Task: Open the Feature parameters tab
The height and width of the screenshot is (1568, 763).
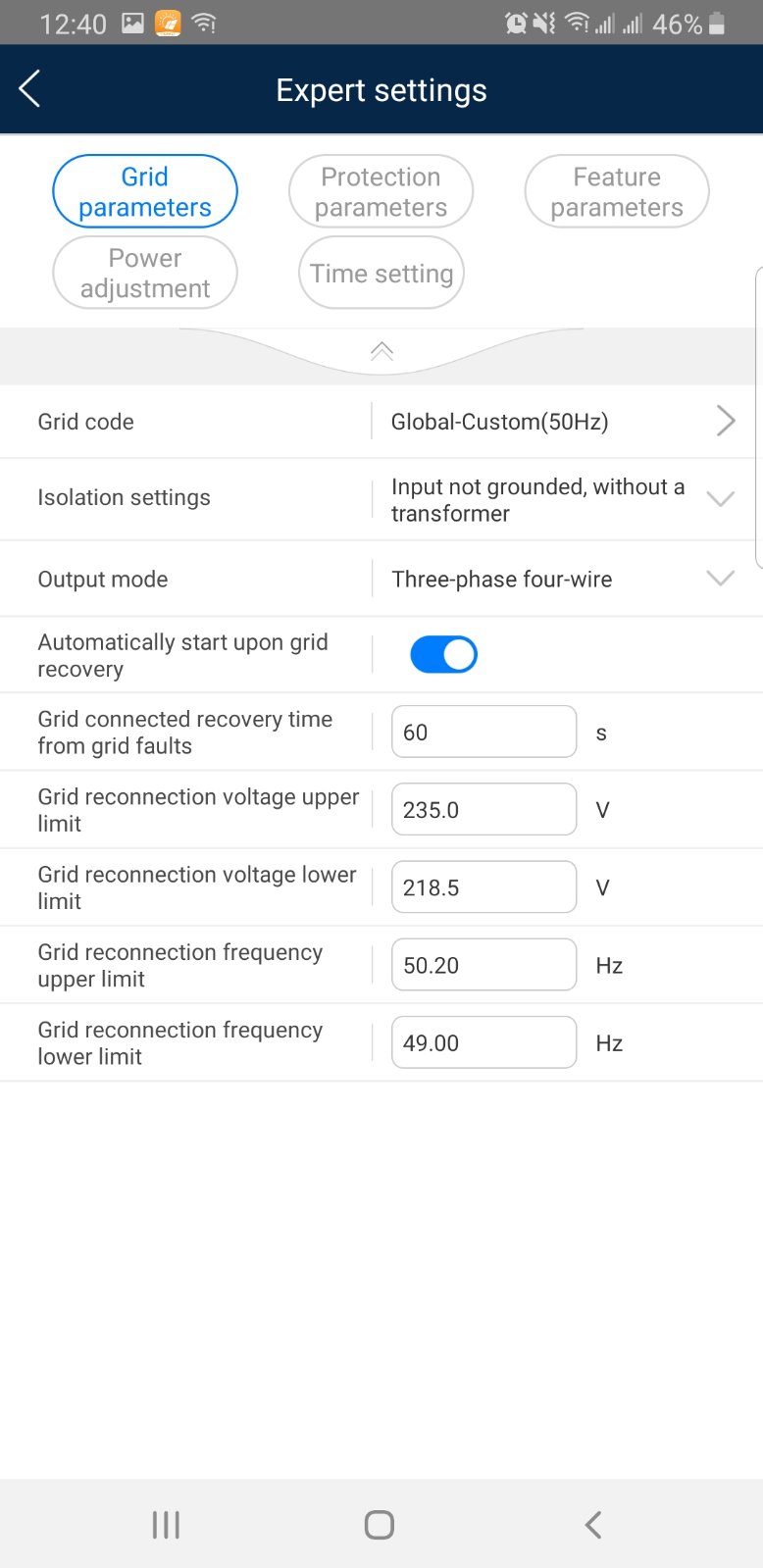Action: click(617, 191)
